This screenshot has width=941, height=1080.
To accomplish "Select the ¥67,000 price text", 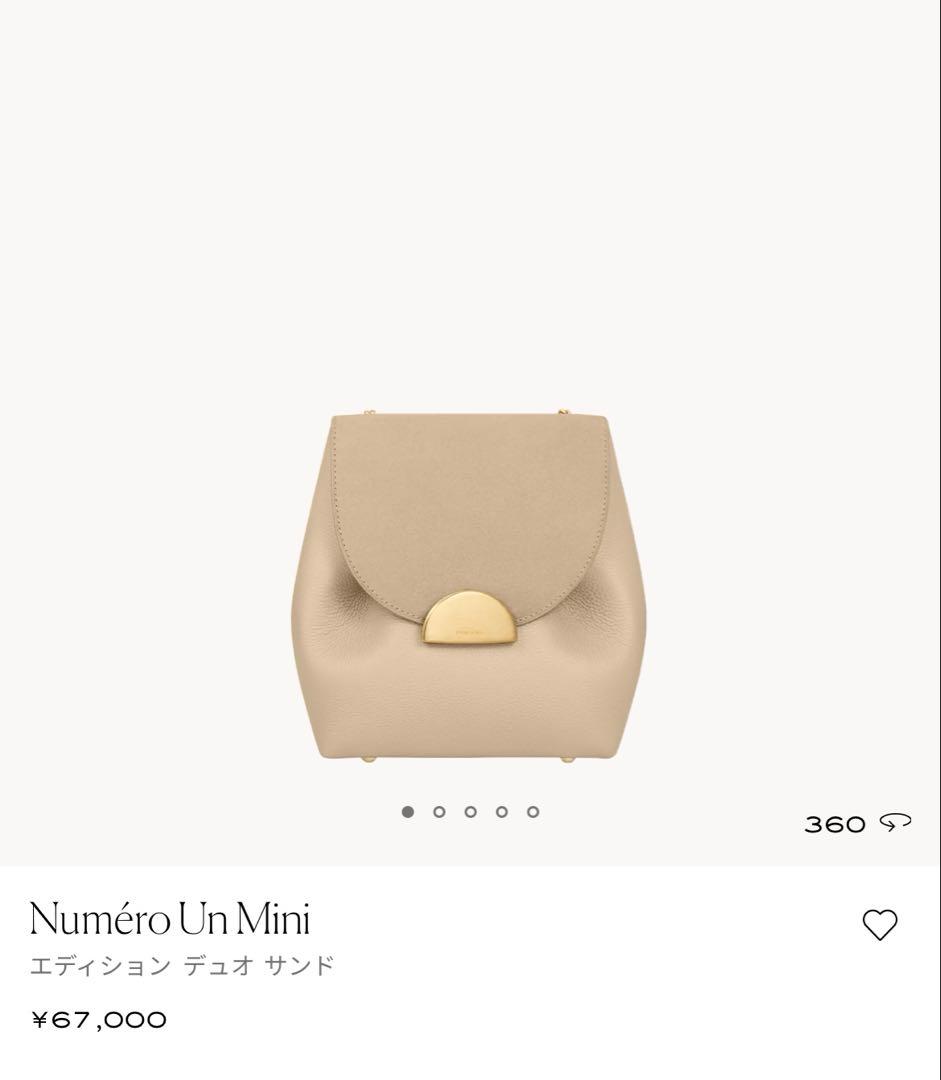I will [97, 1019].
